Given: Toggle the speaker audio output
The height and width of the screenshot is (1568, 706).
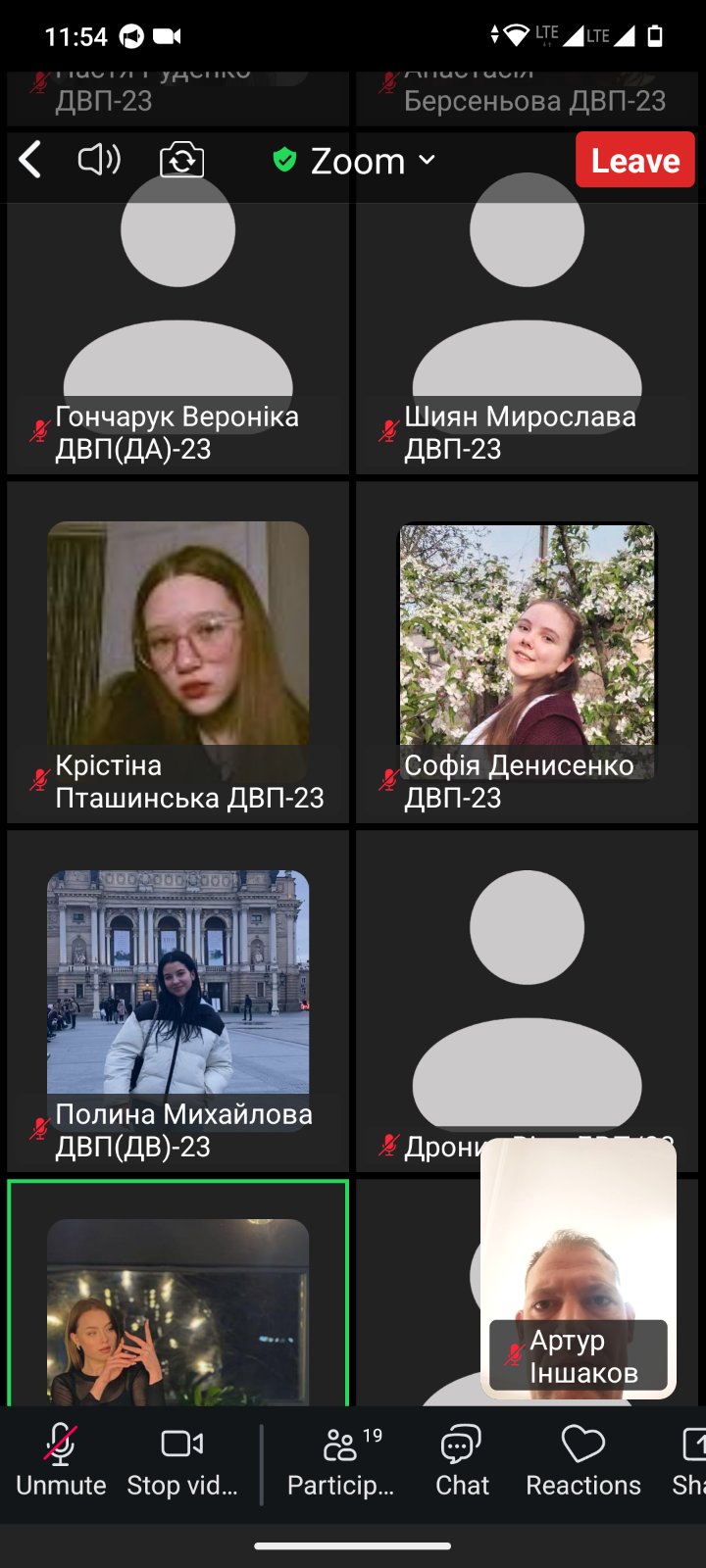Looking at the screenshot, I should tap(99, 160).
